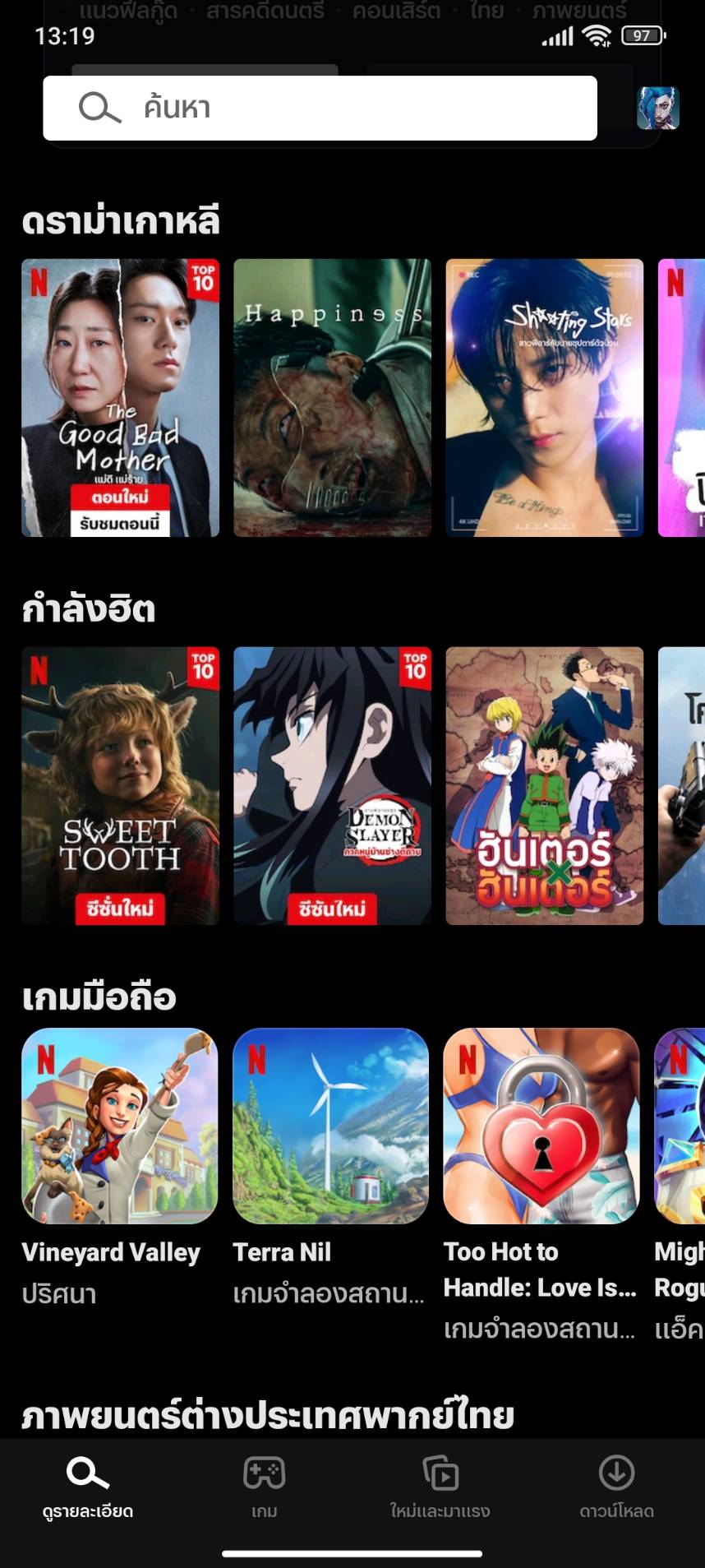Open The Good Bad Mother title
The height and width of the screenshot is (1568, 705).
click(120, 397)
